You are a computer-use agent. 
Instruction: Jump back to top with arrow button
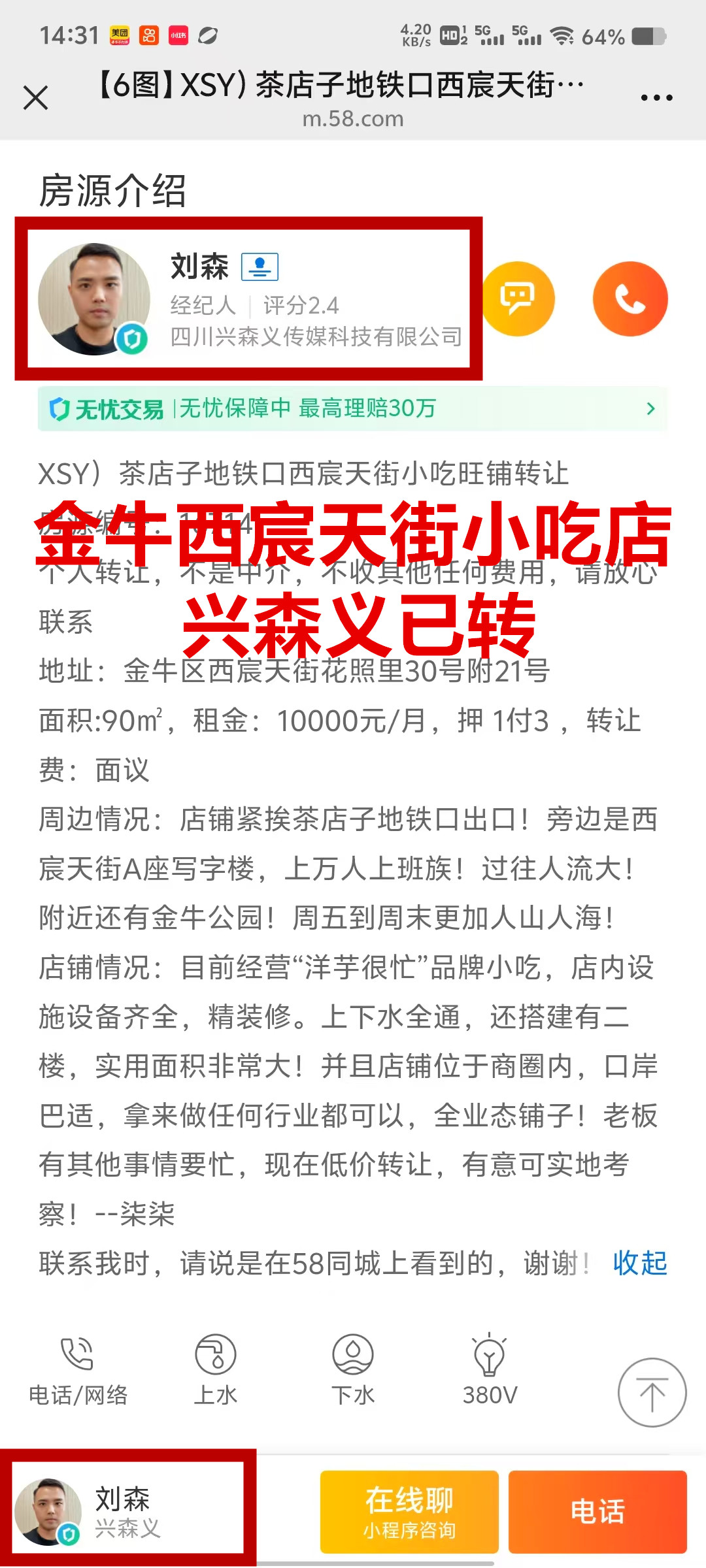tap(652, 1392)
